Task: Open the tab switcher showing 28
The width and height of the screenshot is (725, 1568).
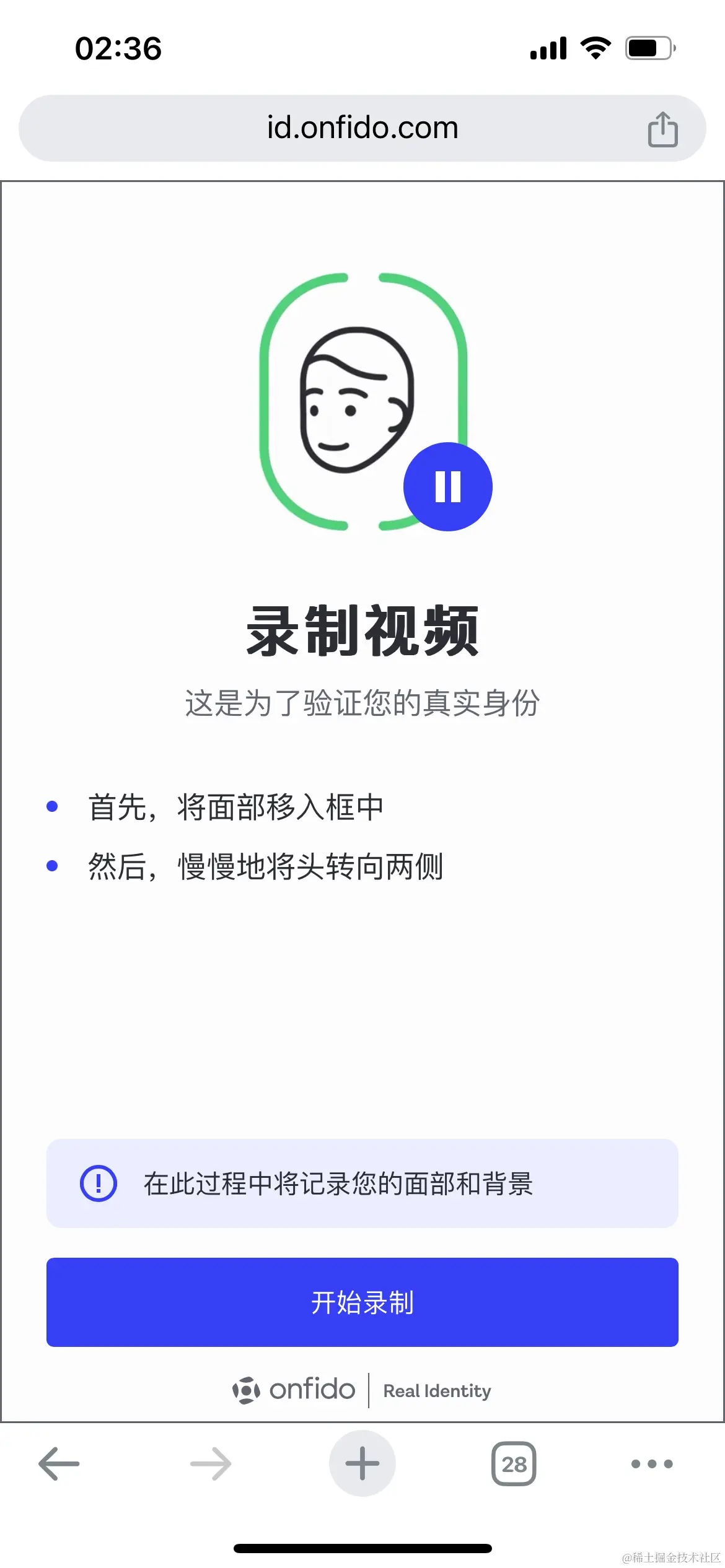Action: (514, 1464)
